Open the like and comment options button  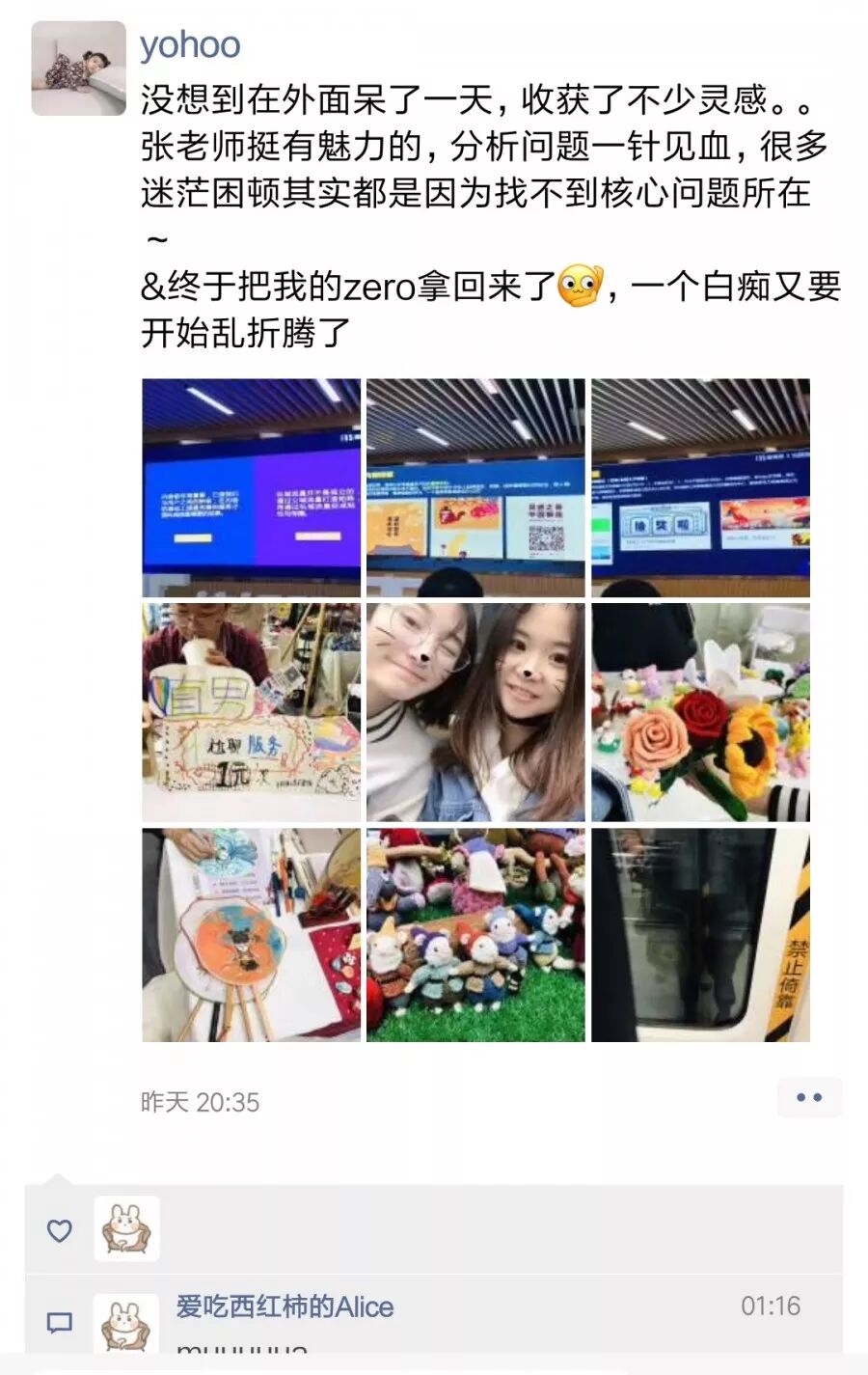tap(809, 1098)
